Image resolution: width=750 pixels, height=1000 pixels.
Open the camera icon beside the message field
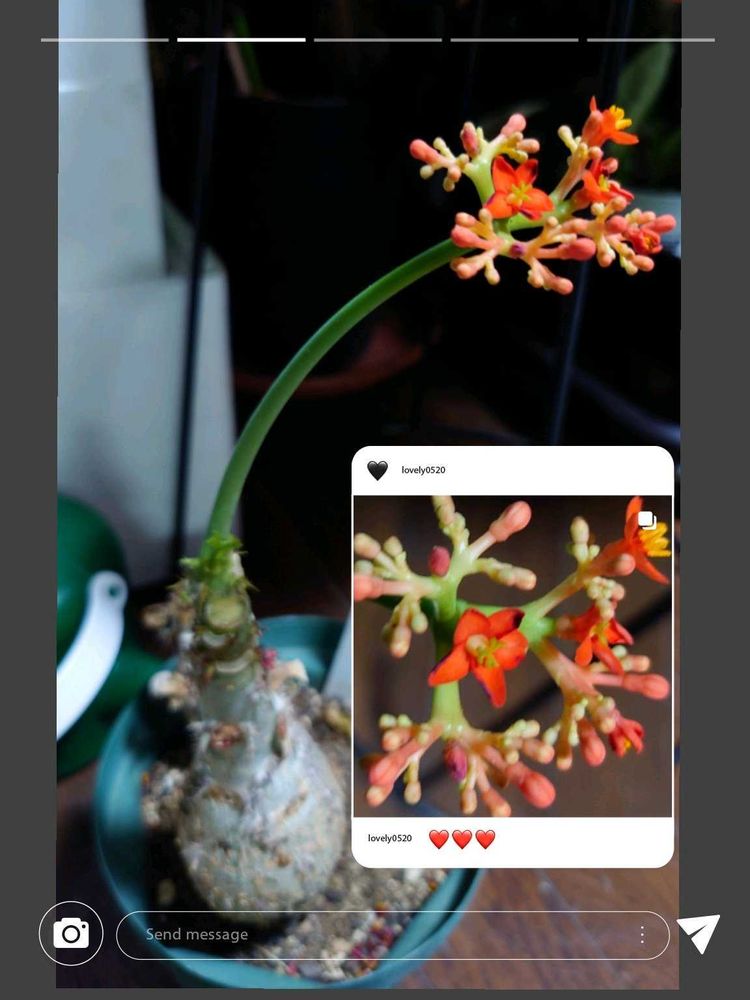[x=71, y=934]
